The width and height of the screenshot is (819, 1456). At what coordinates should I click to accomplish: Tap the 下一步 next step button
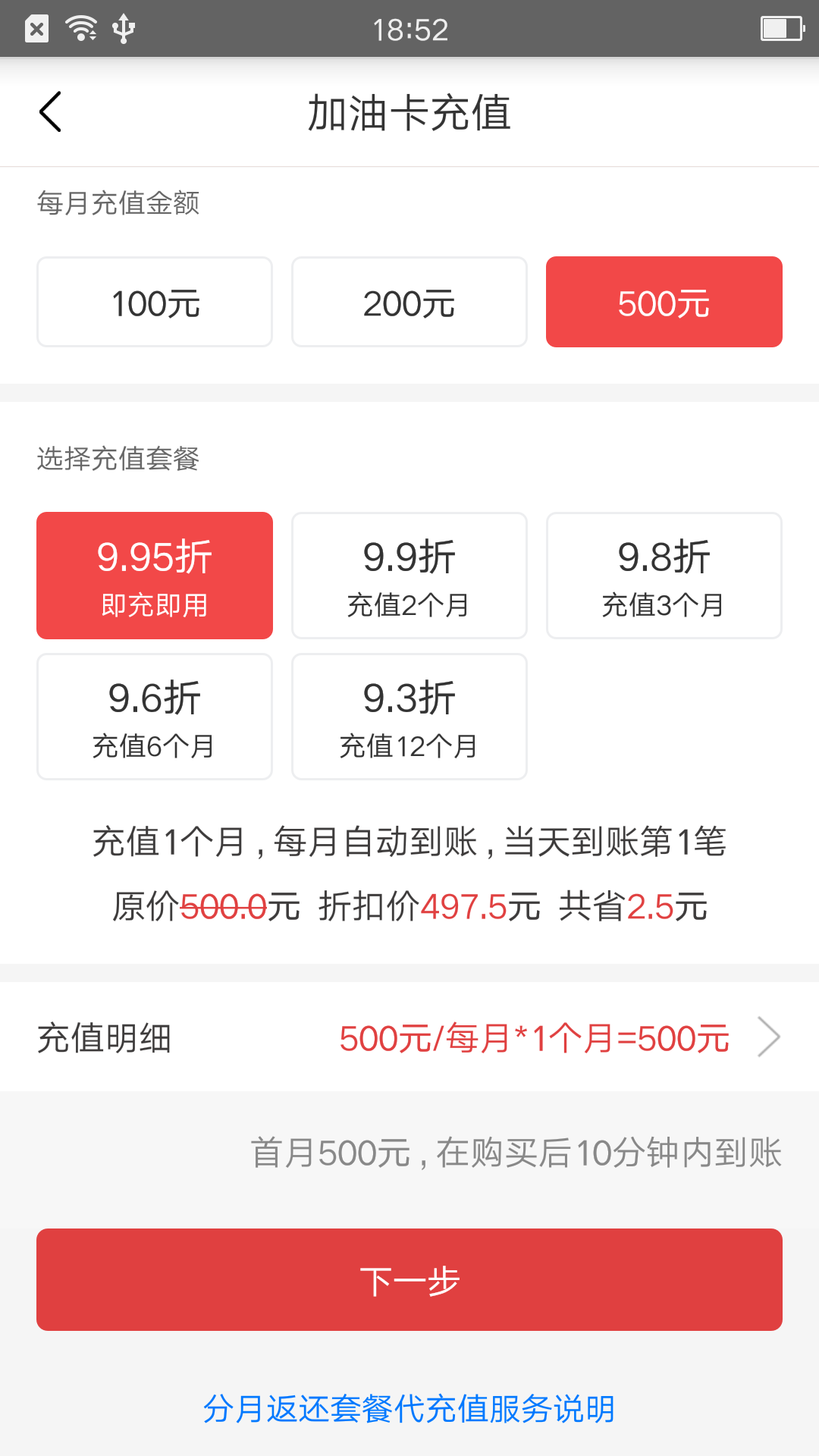click(x=409, y=1279)
